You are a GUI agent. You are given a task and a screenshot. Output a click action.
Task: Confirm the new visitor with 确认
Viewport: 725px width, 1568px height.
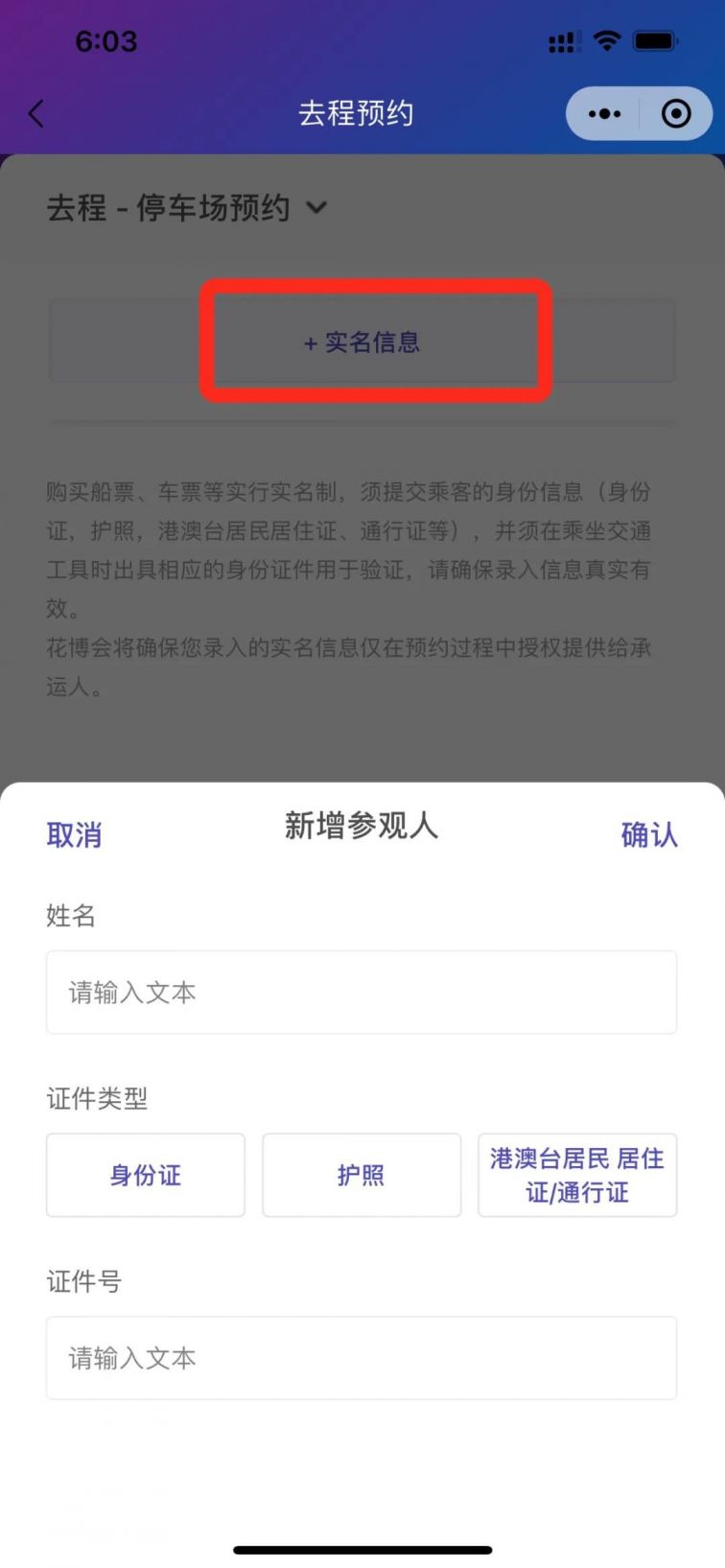point(649,834)
